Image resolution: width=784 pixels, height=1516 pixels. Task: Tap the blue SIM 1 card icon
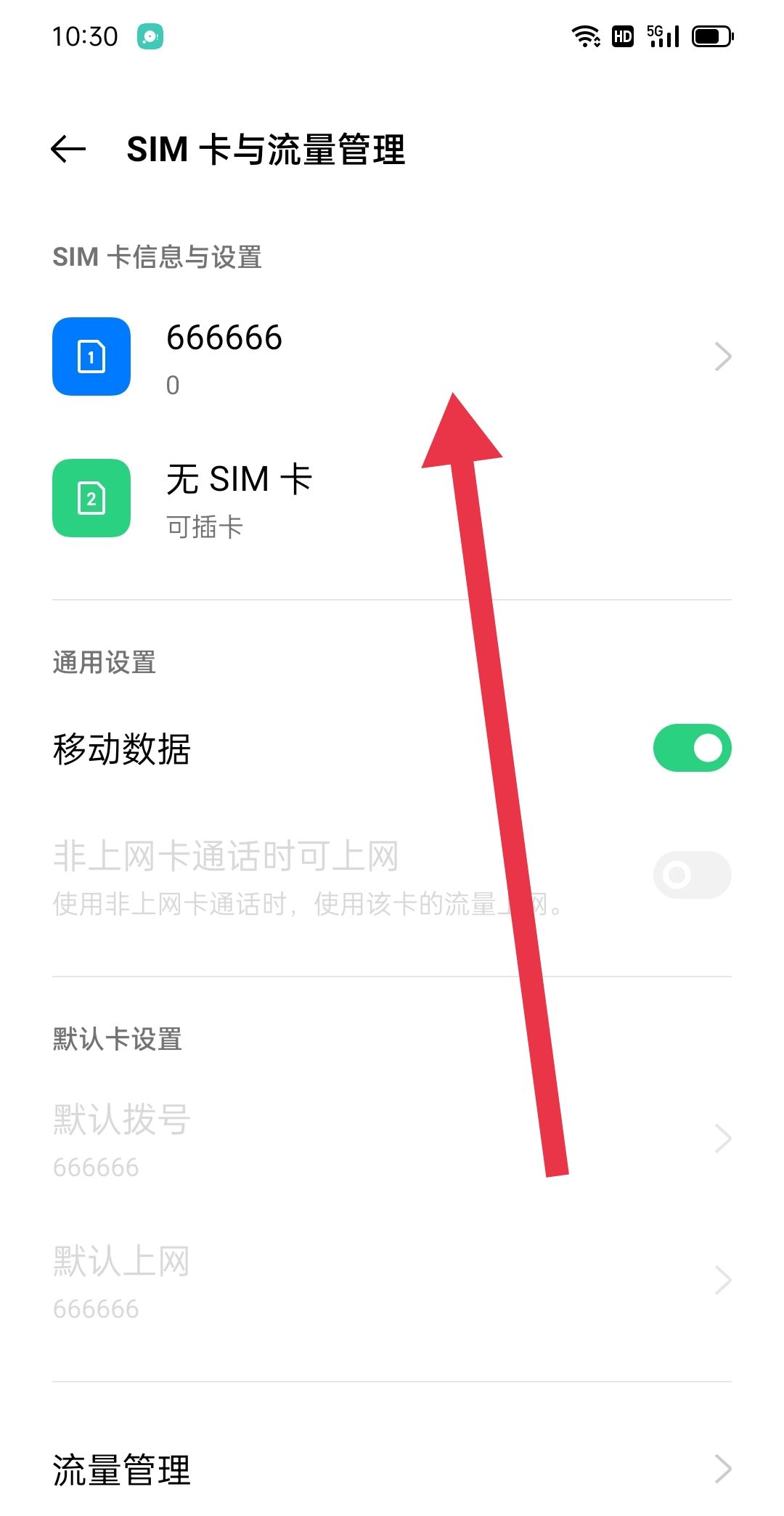point(91,357)
